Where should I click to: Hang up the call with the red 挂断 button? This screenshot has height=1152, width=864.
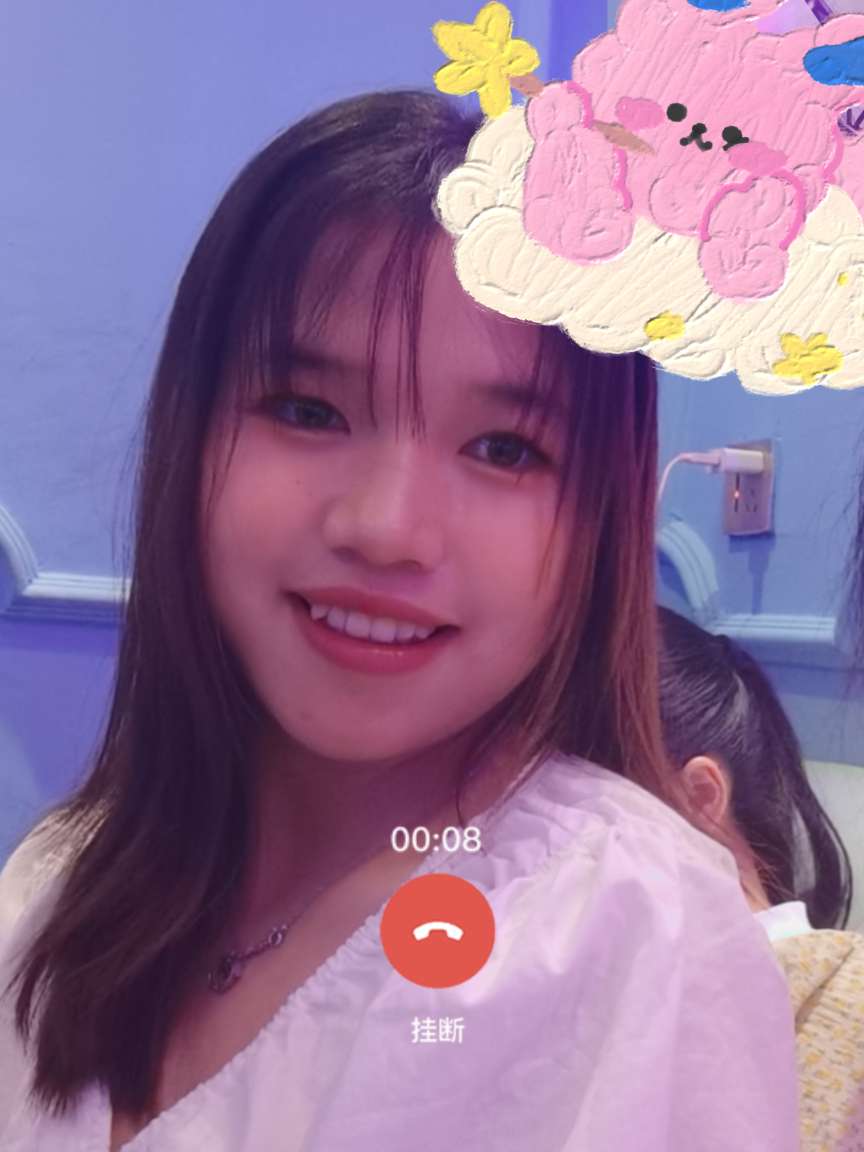437,931
